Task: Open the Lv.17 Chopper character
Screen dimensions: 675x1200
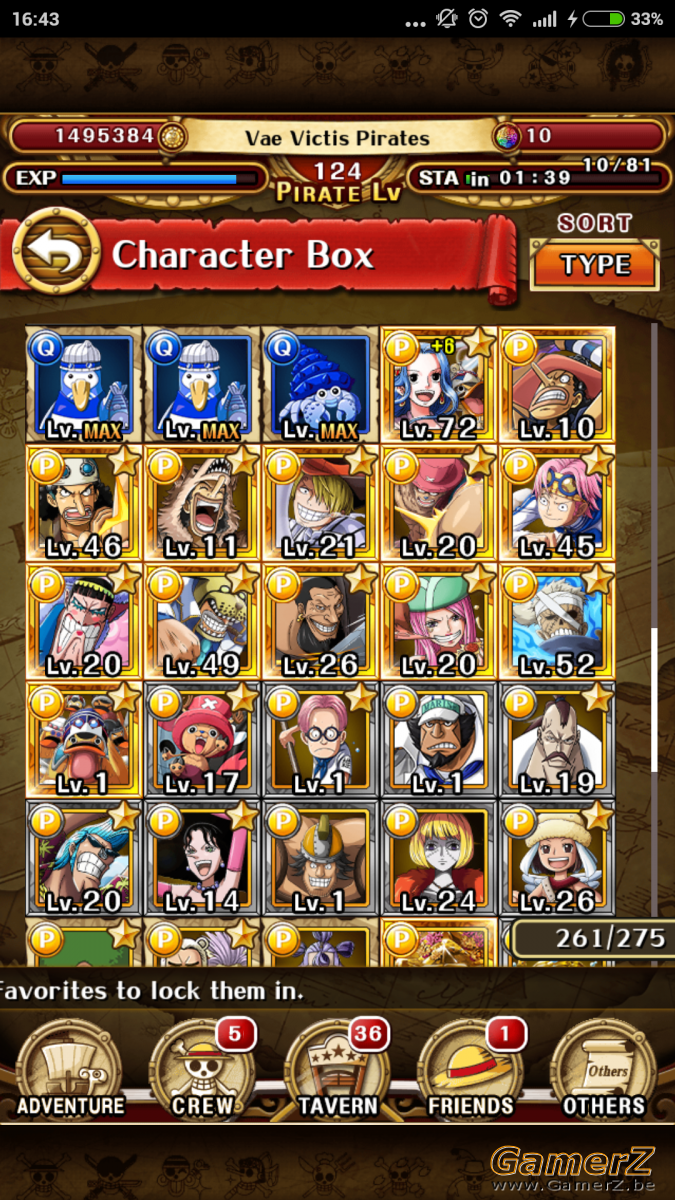Action: [x=203, y=739]
